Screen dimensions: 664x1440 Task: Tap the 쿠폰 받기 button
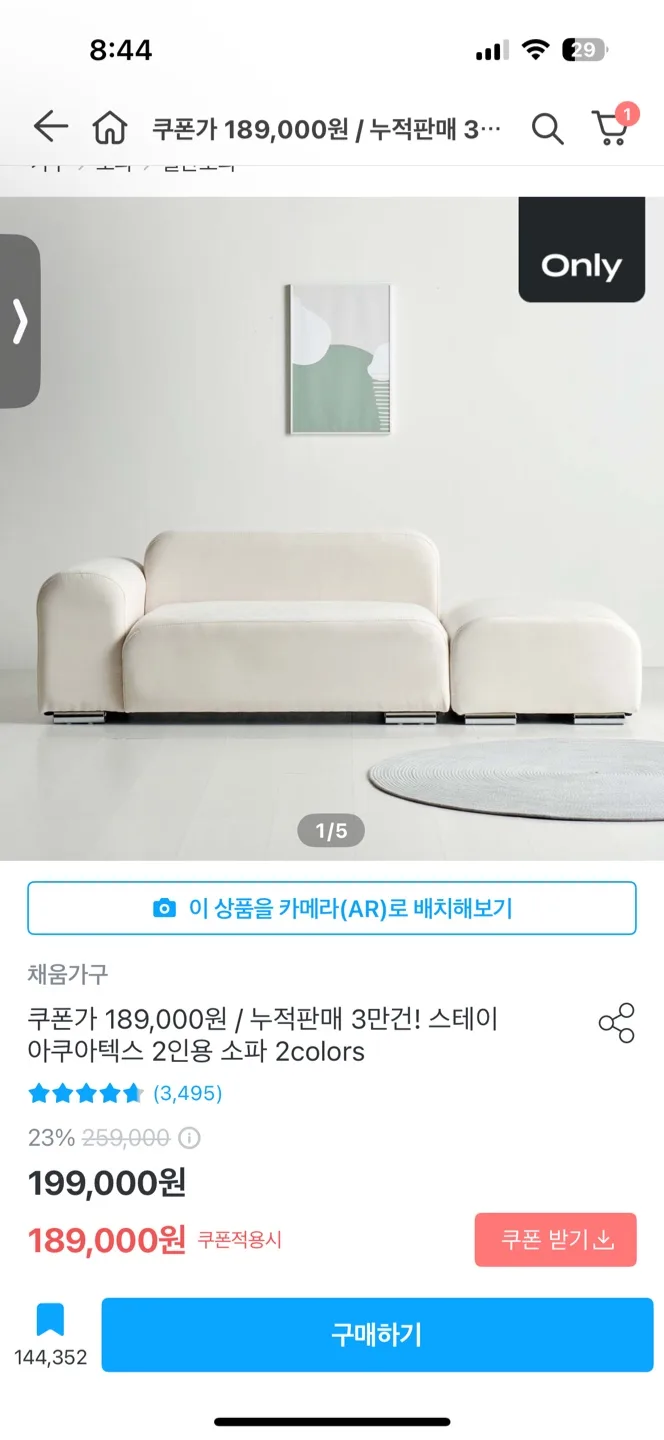[x=555, y=1240]
